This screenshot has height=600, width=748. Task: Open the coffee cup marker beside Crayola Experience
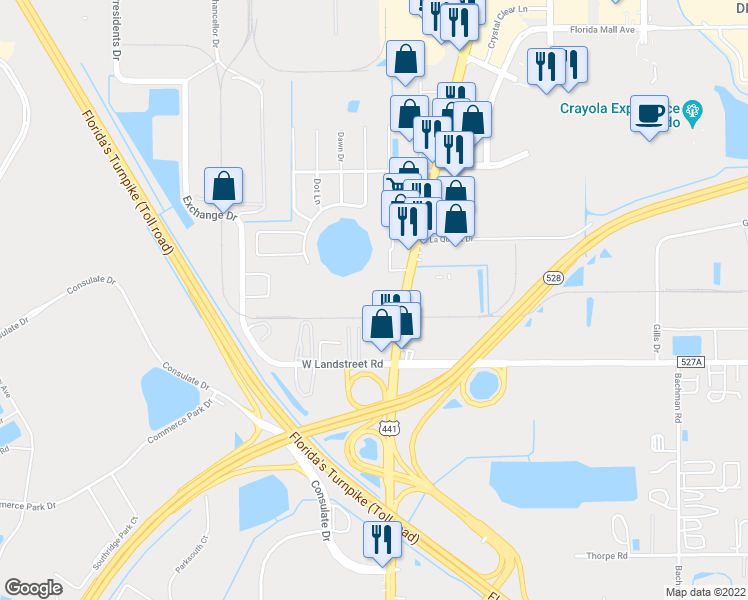pos(649,112)
